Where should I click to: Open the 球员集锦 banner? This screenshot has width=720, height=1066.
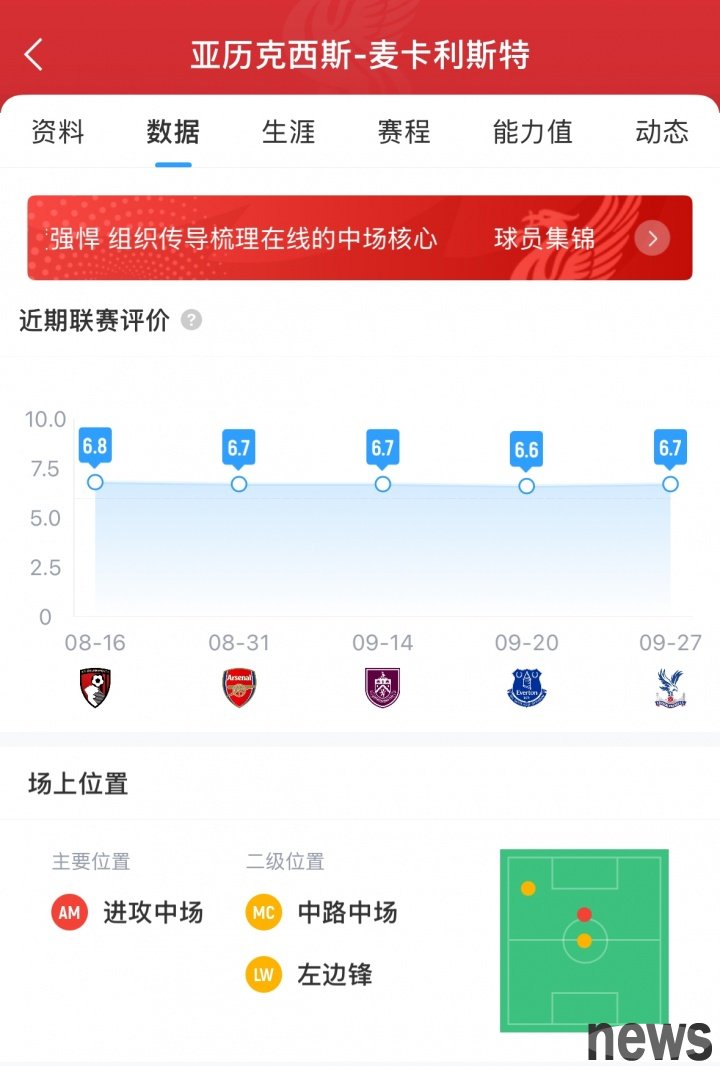pyautogui.click(x=580, y=238)
